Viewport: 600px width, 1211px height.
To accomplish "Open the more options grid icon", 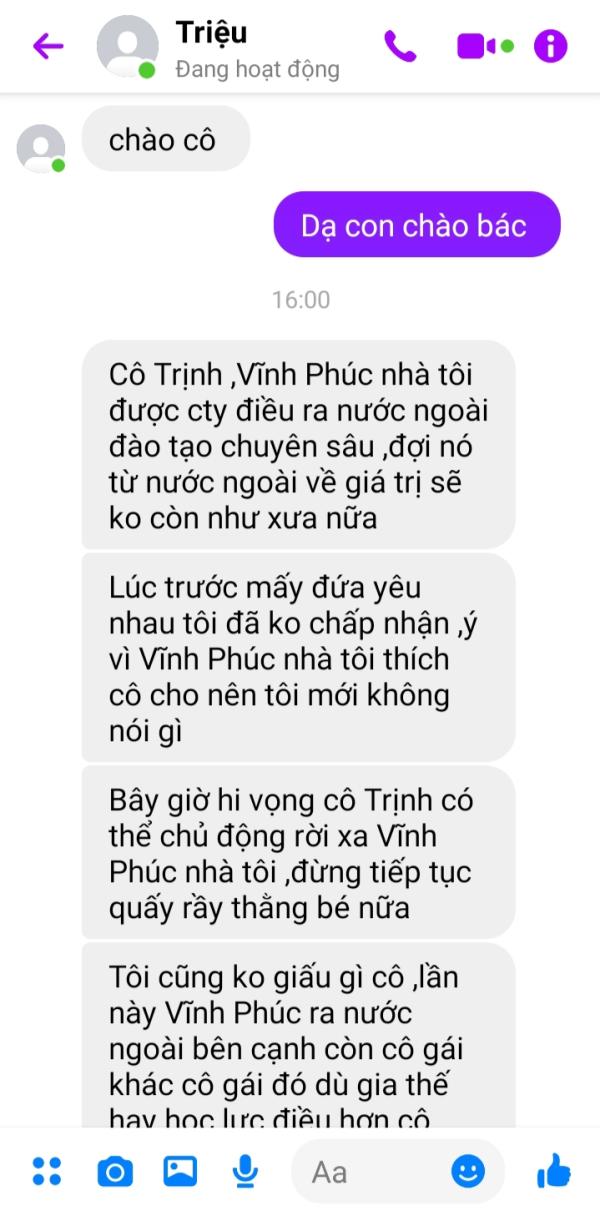I will tap(46, 1170).
